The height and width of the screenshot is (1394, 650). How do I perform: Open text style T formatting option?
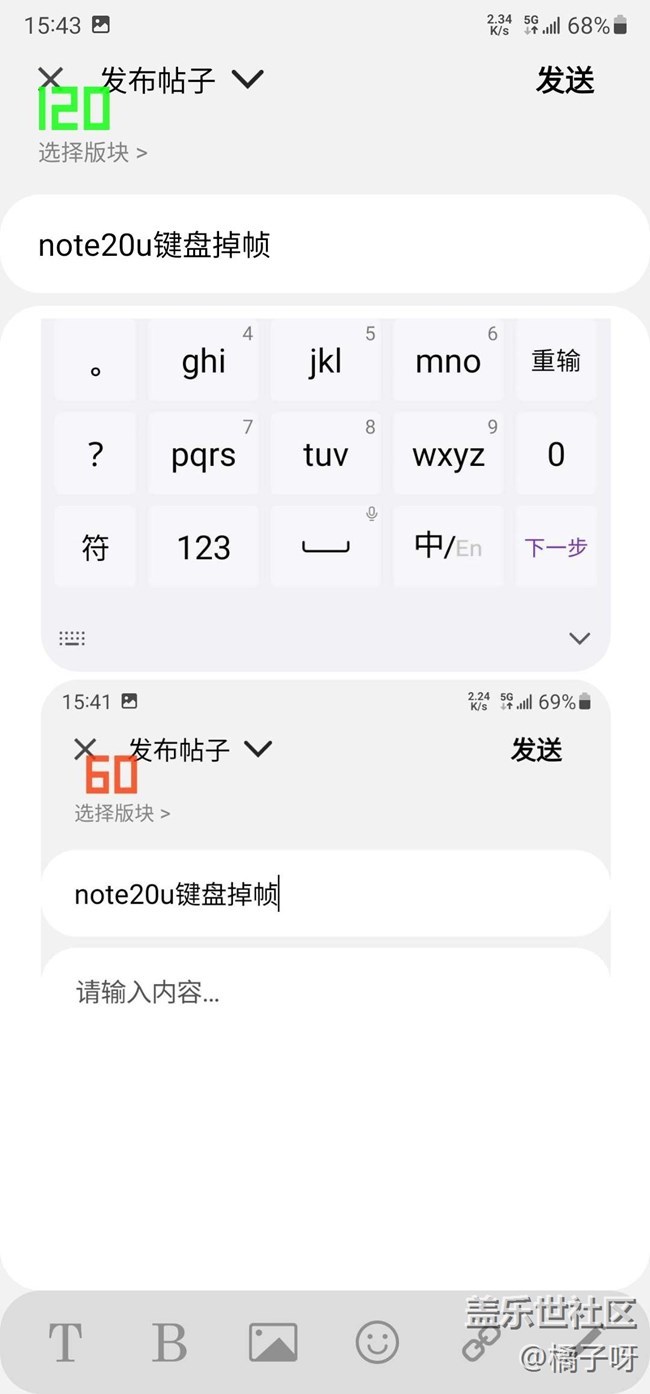(x=65, y=1342)
